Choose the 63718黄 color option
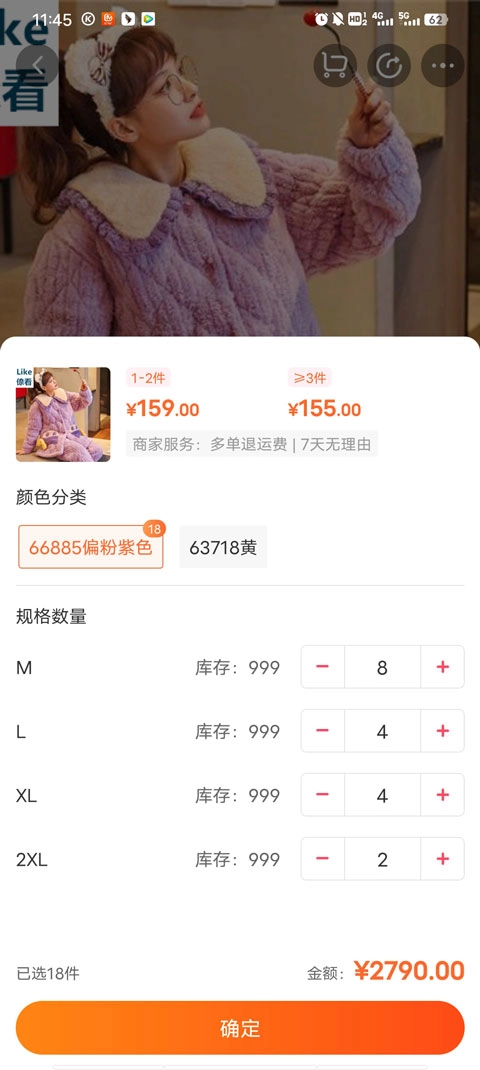This screenshot has width=480, height=1070. tap(223, 547)
